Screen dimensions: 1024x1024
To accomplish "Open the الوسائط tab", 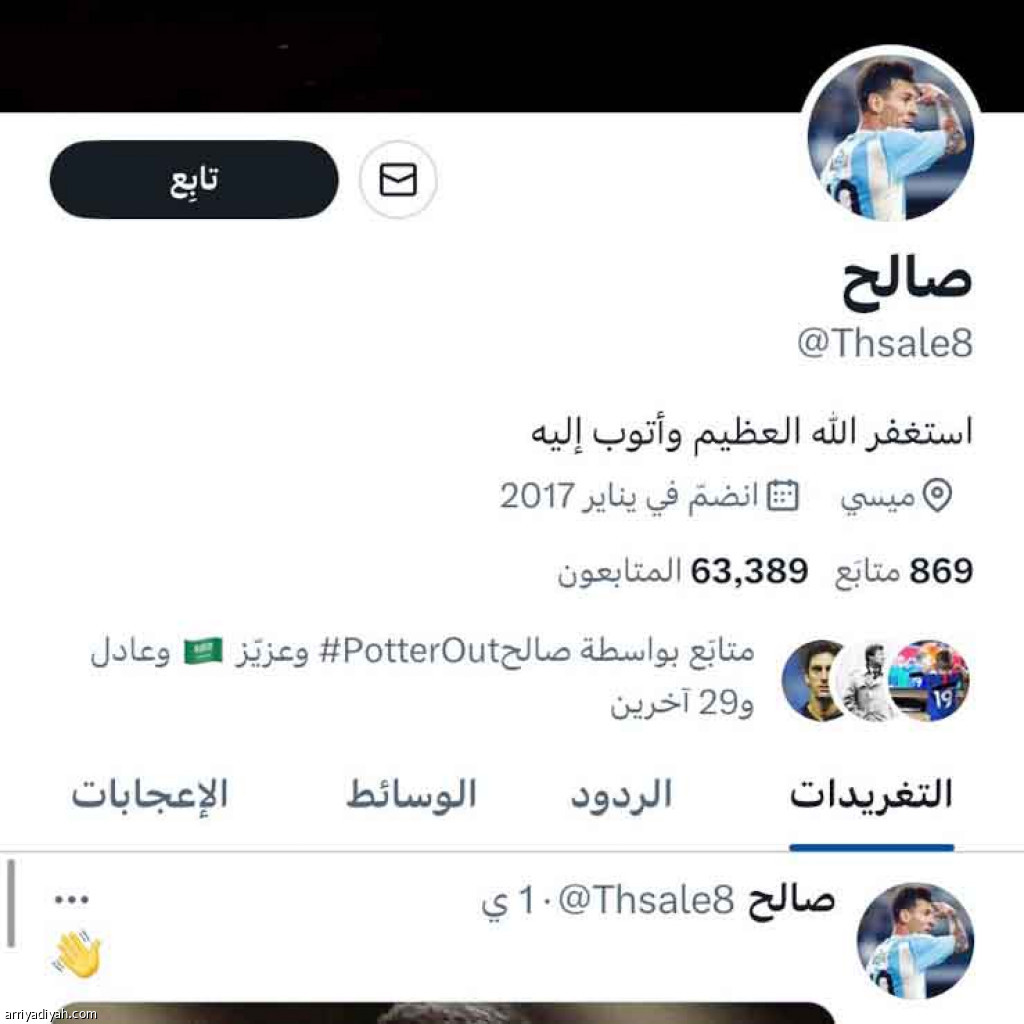I will (x=411, y=795).
